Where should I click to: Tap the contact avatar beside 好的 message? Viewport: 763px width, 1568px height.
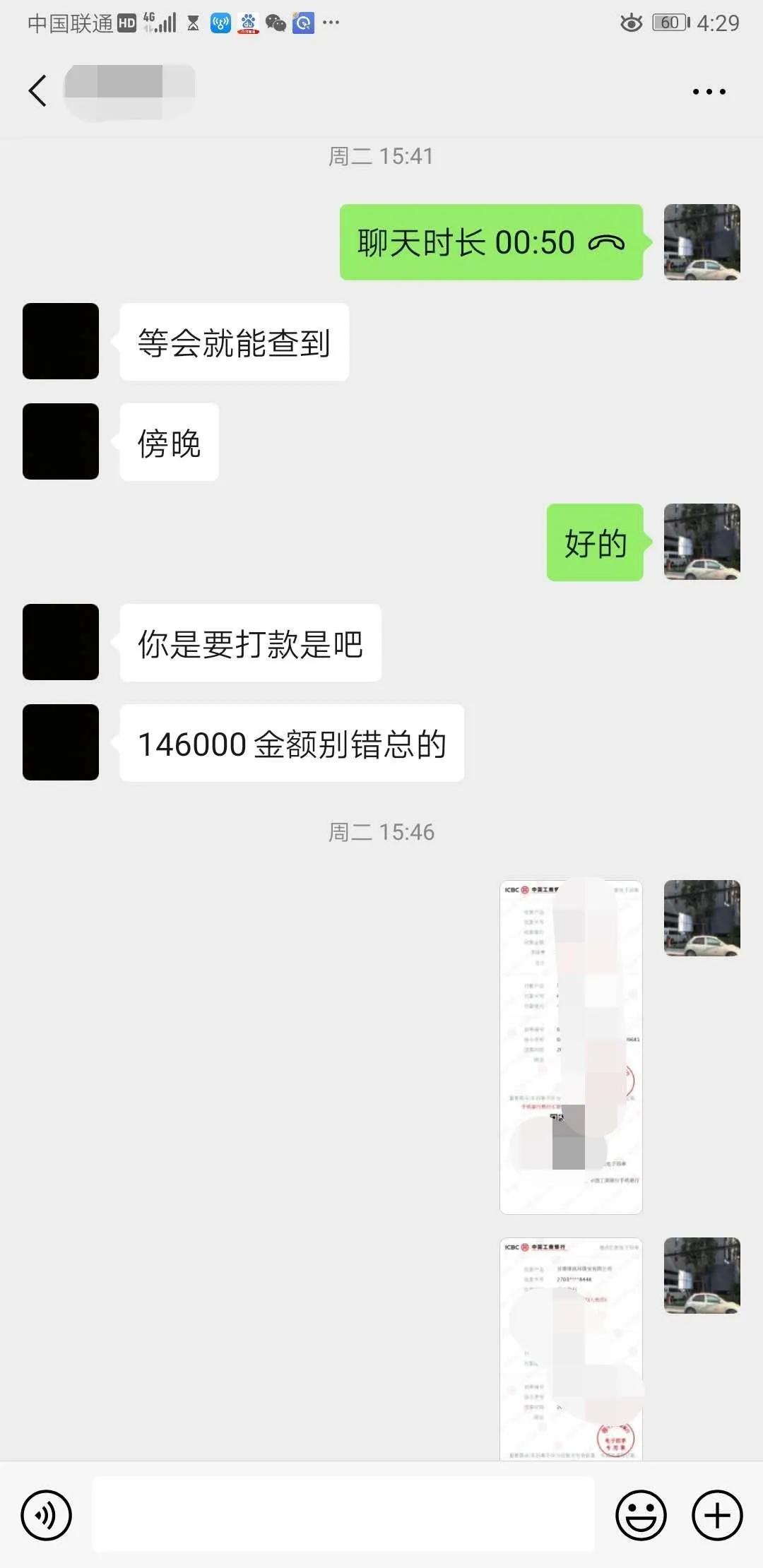(x=701, y=544)
